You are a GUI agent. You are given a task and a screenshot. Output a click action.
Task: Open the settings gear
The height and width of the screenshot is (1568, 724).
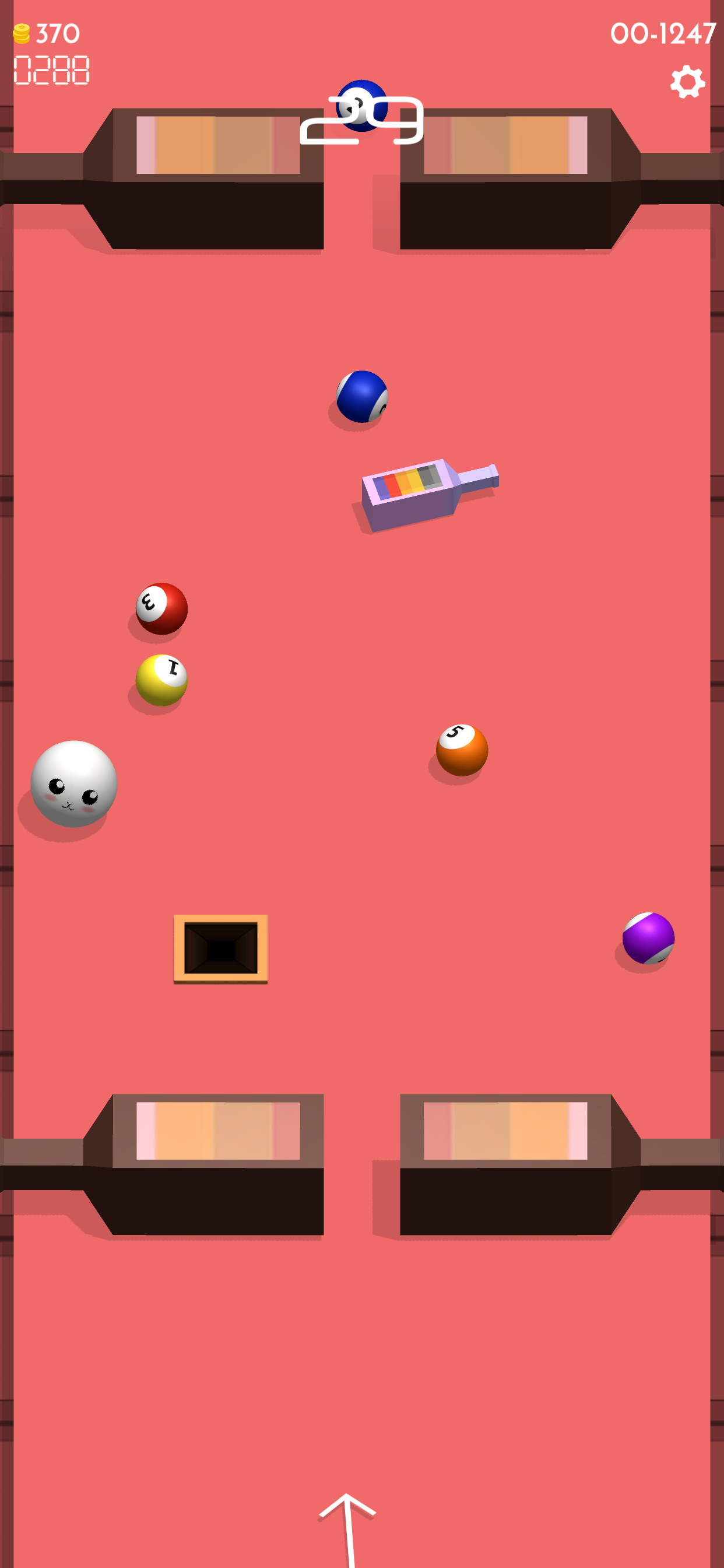(687, 82)
